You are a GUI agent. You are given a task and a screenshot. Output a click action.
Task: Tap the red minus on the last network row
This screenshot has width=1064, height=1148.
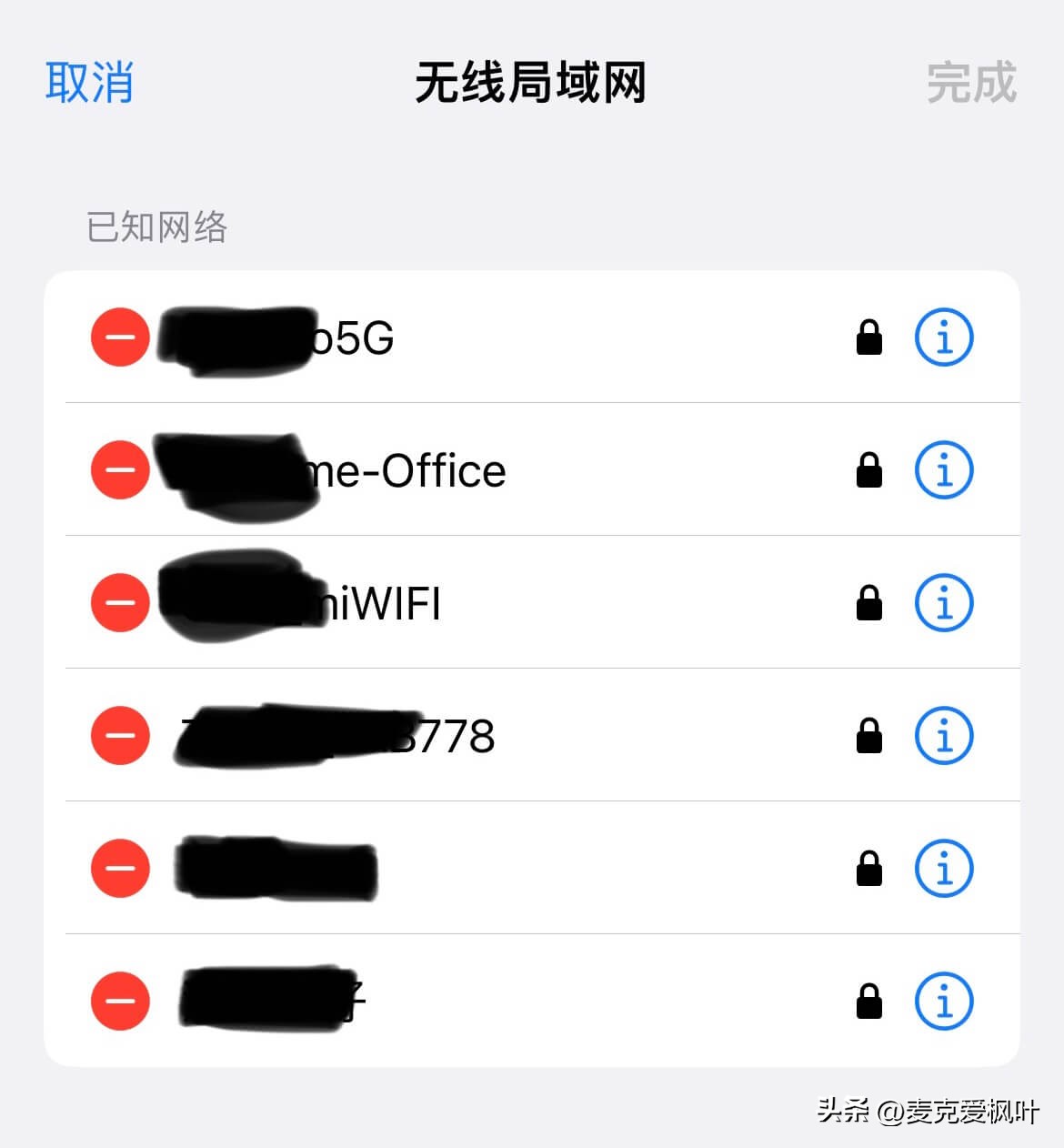(x=119, y=1001)
